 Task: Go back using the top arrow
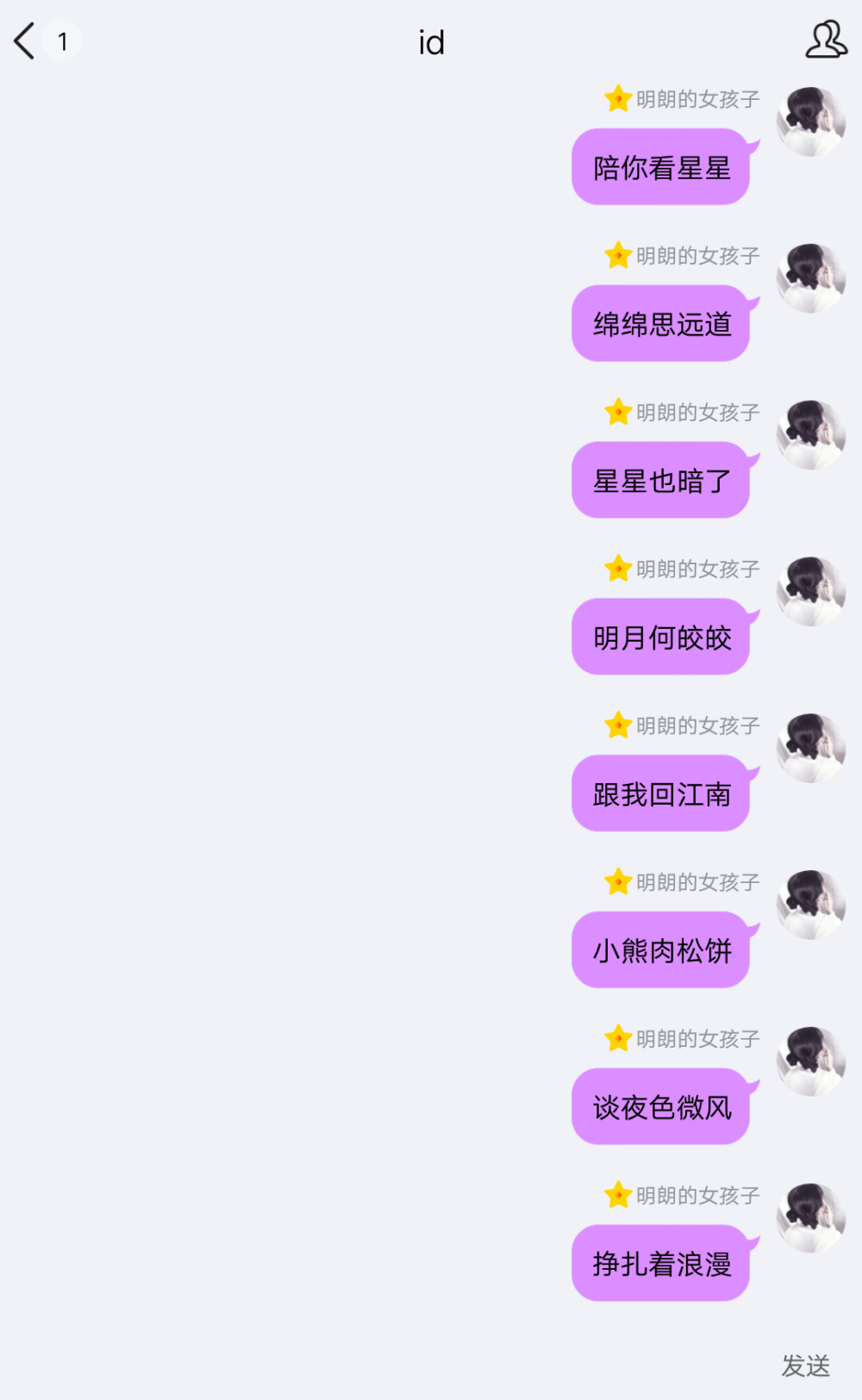point(25,40)
